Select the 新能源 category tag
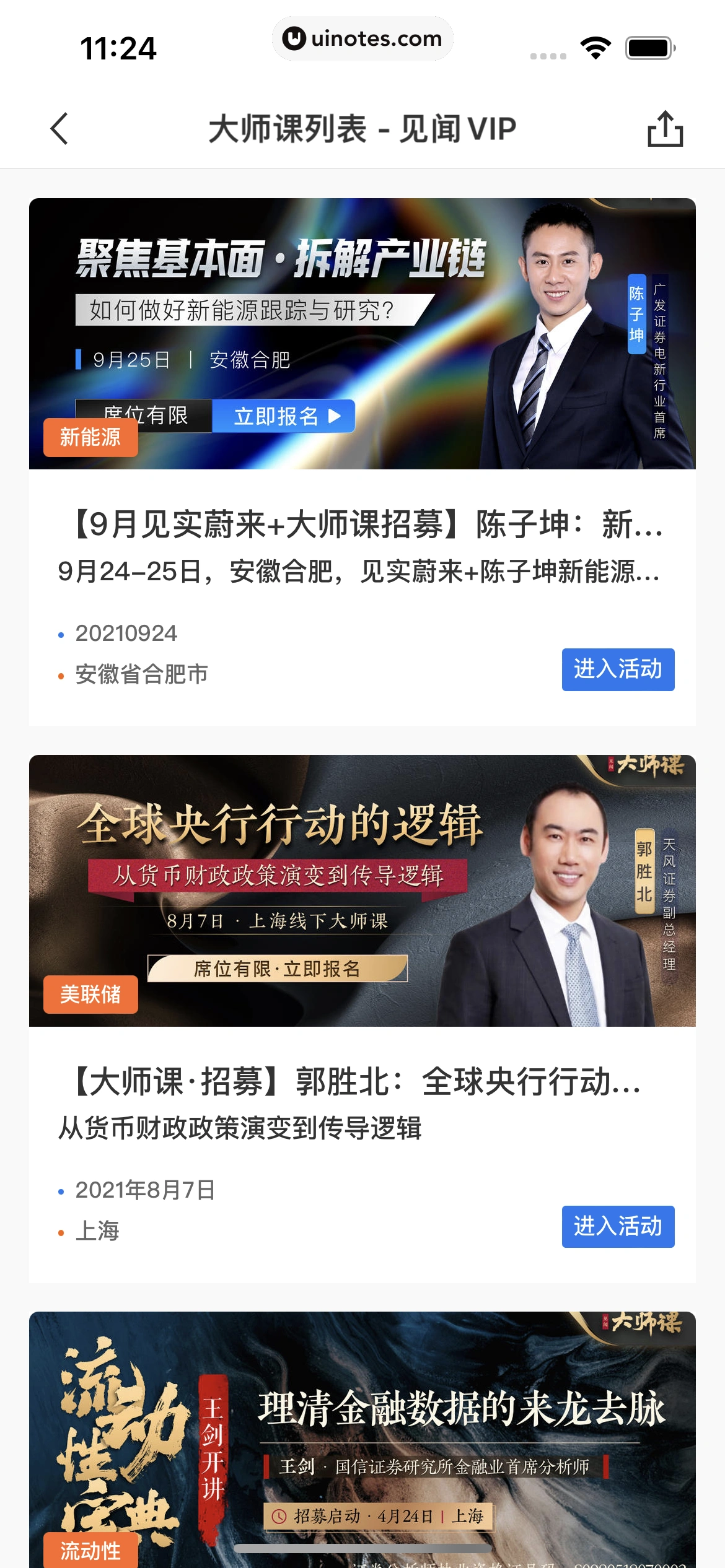The image size is (725, 1568). (x=90, y=438)
